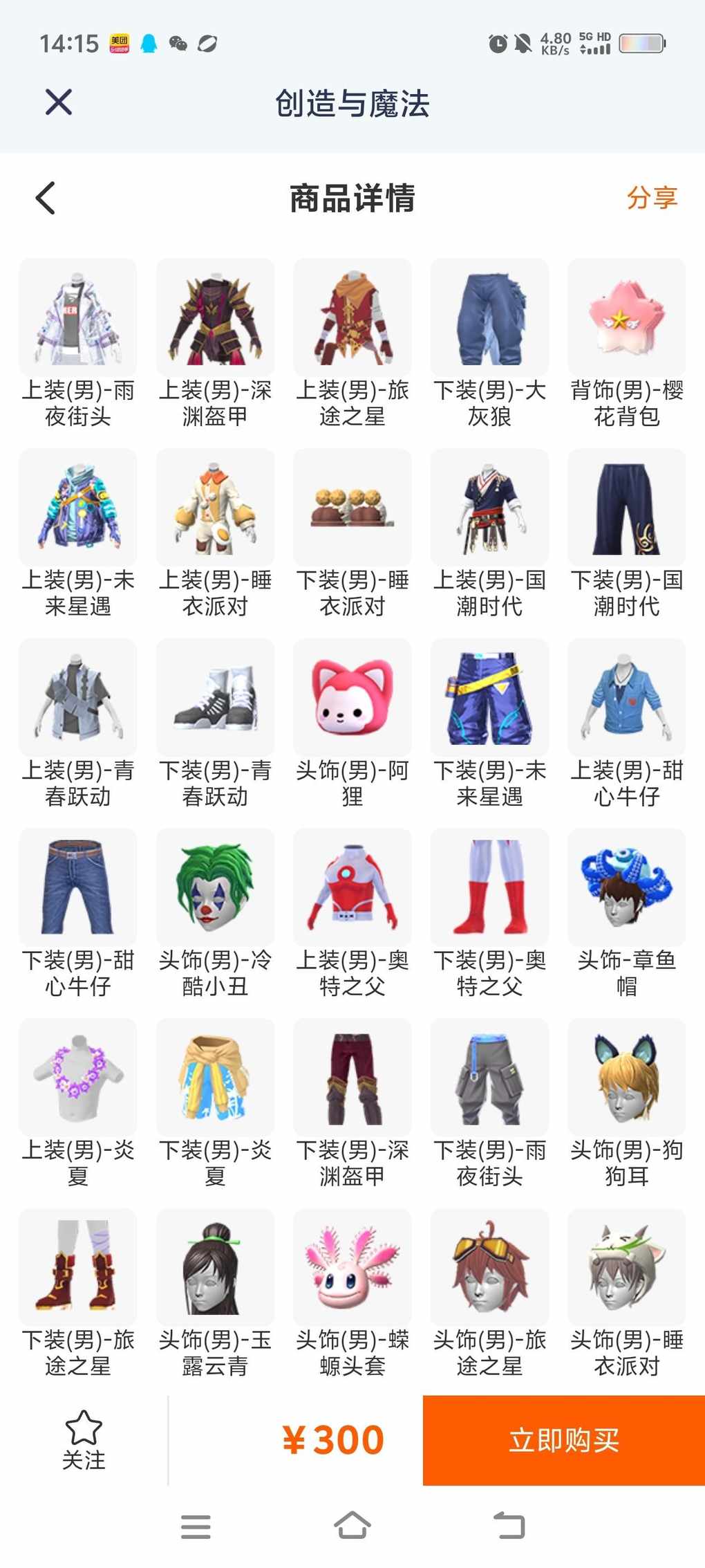Tap the 分享 share link
Viewport: 705px width, 1568px height.
[651, 198]
